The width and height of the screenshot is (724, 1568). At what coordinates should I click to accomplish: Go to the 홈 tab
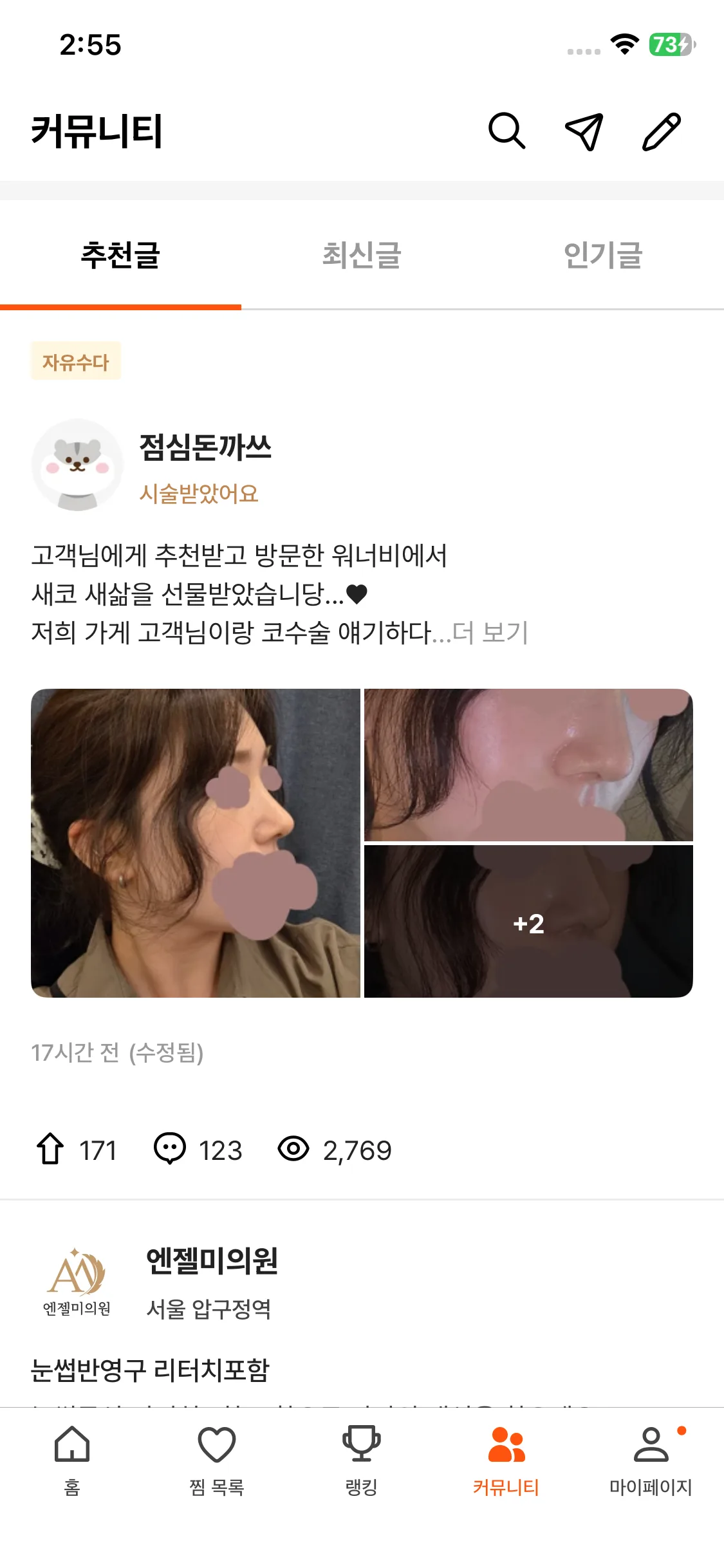72,1459
